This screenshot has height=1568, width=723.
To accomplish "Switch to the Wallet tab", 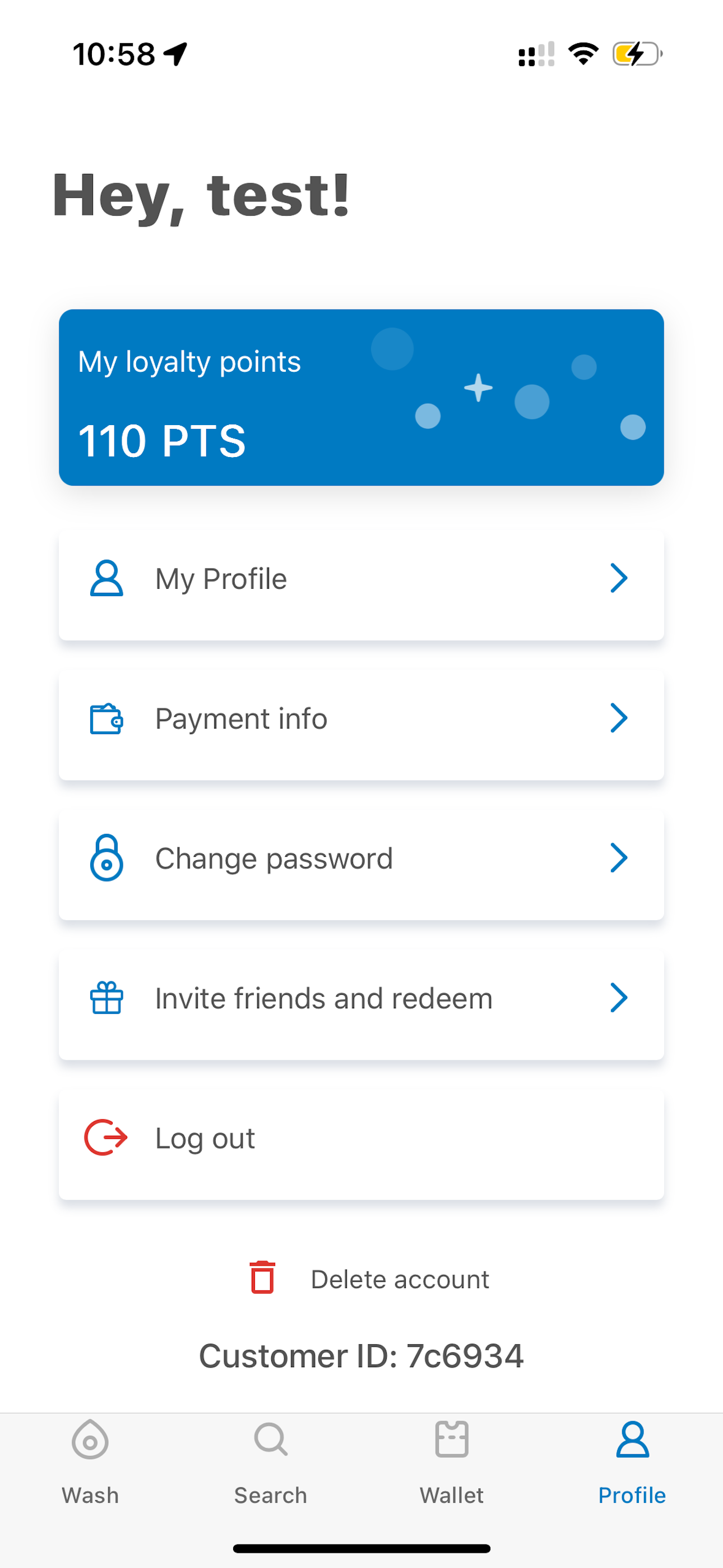I will pos(452,1464).
